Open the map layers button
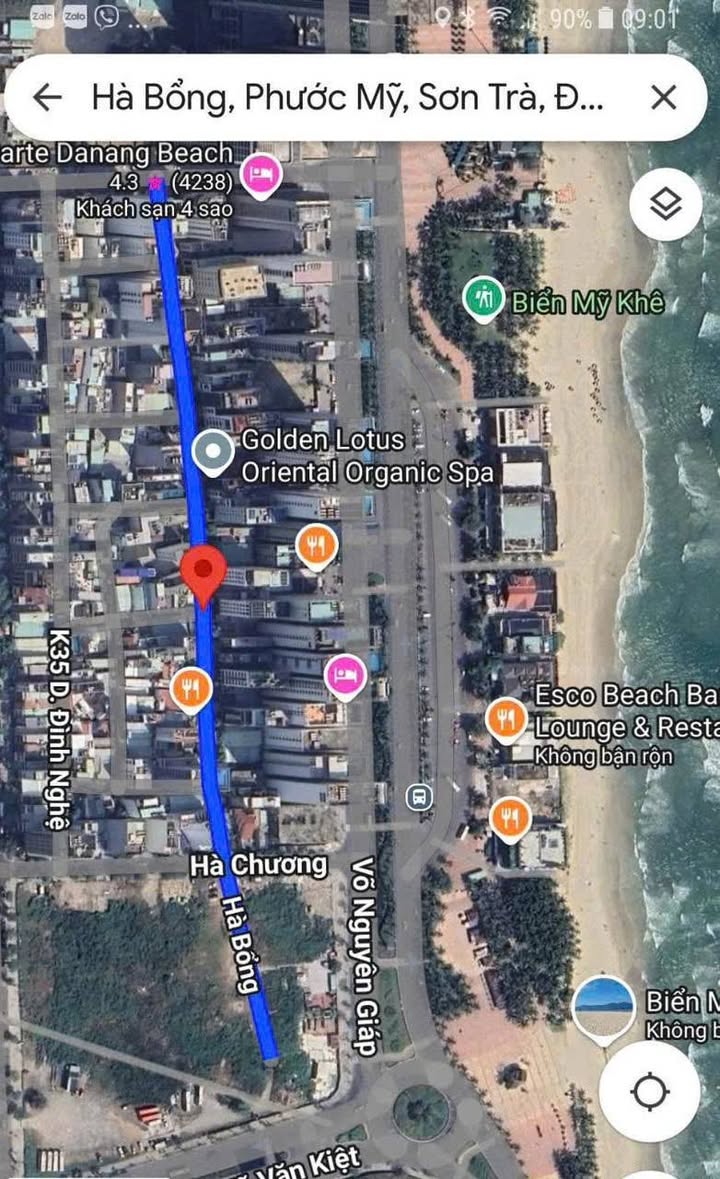Screen dimensions: 720x1179 [665, 205]
